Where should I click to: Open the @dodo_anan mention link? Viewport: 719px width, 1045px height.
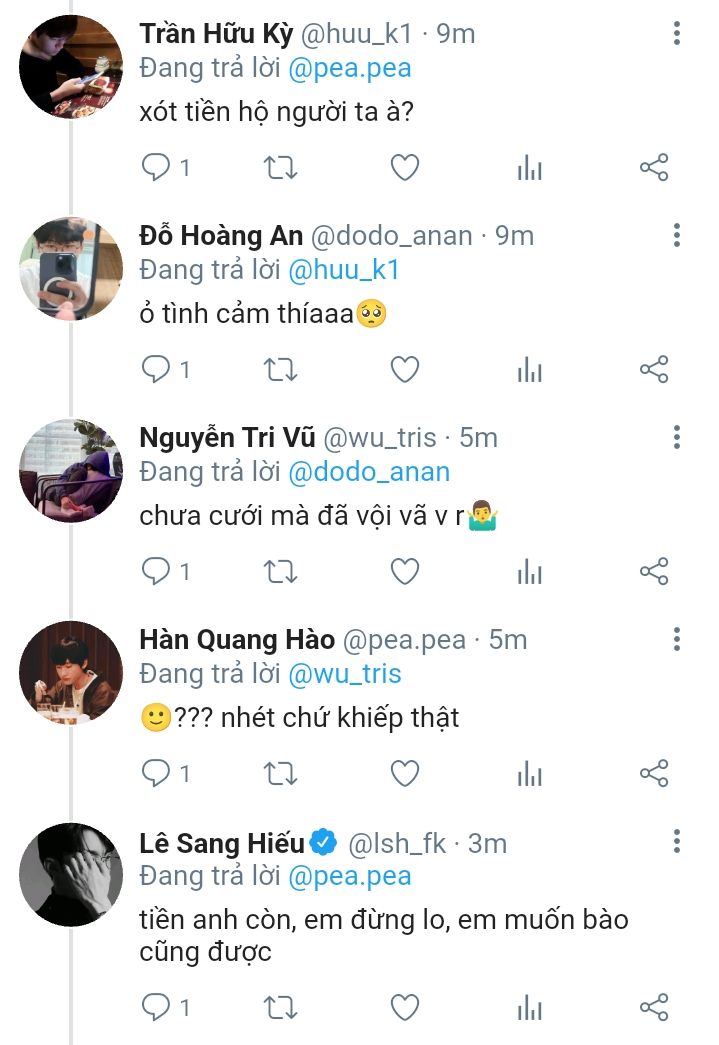pyautogui.click(x=369, y=471)
